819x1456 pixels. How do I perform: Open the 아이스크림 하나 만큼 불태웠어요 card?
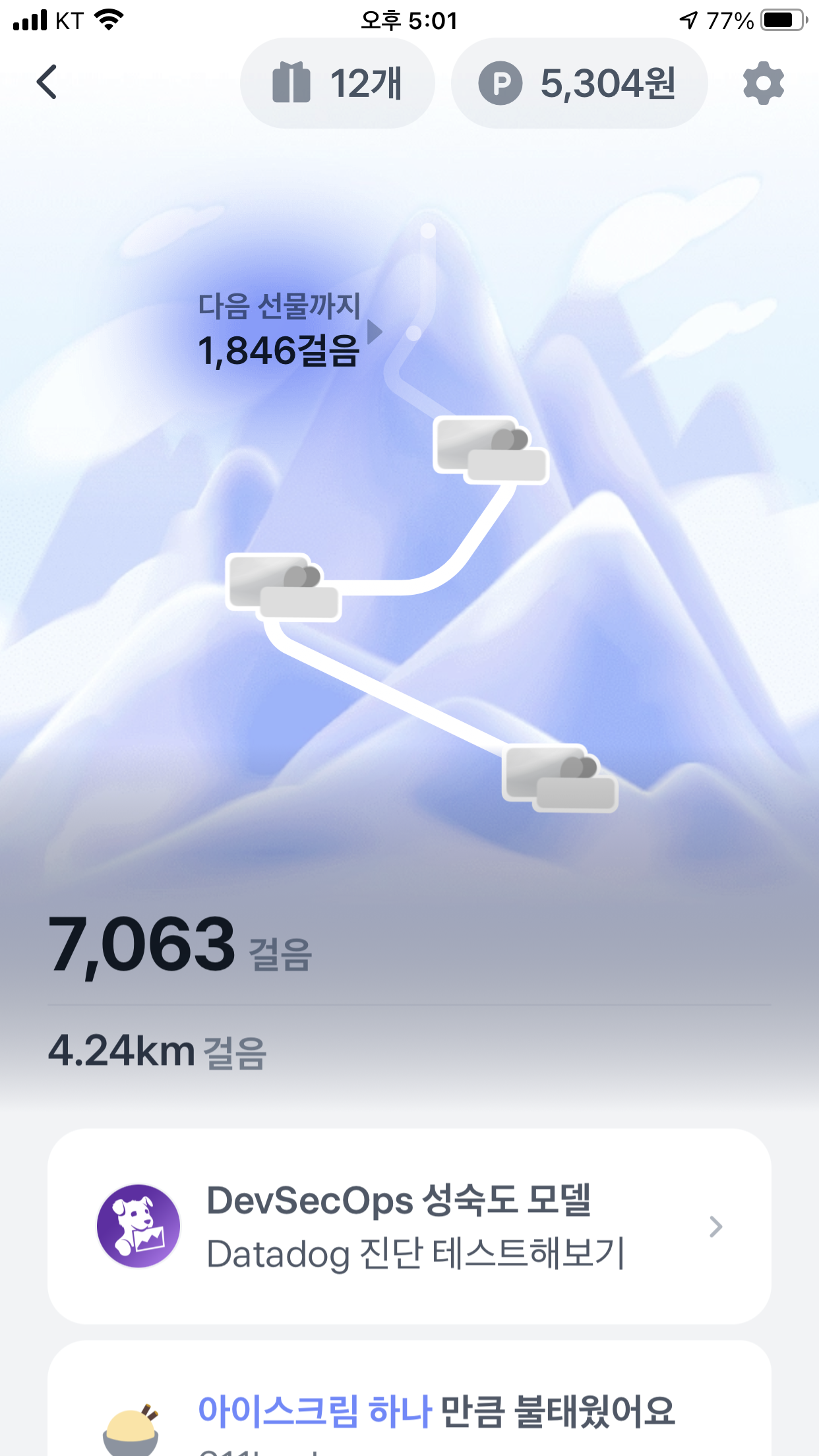(409, 1411)
